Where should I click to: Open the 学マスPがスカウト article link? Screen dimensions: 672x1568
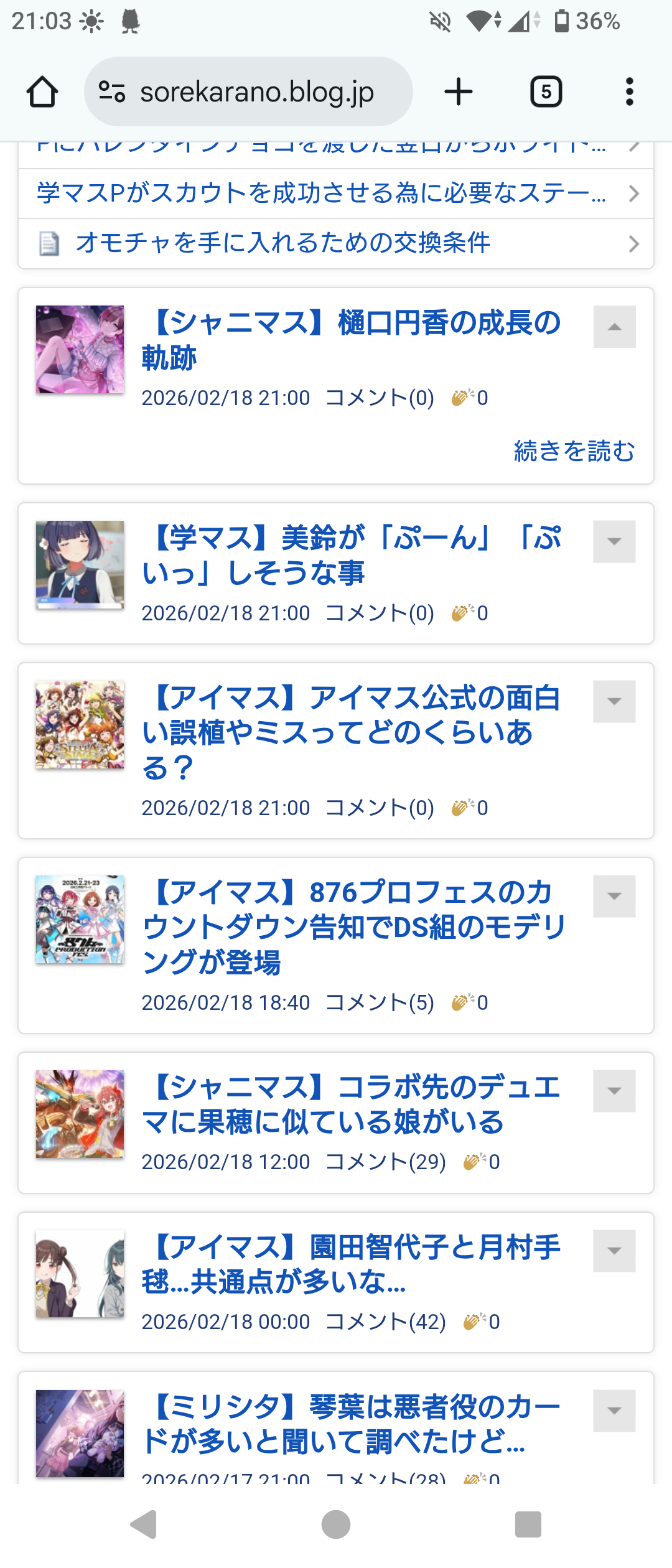click(x=321, y=194)
